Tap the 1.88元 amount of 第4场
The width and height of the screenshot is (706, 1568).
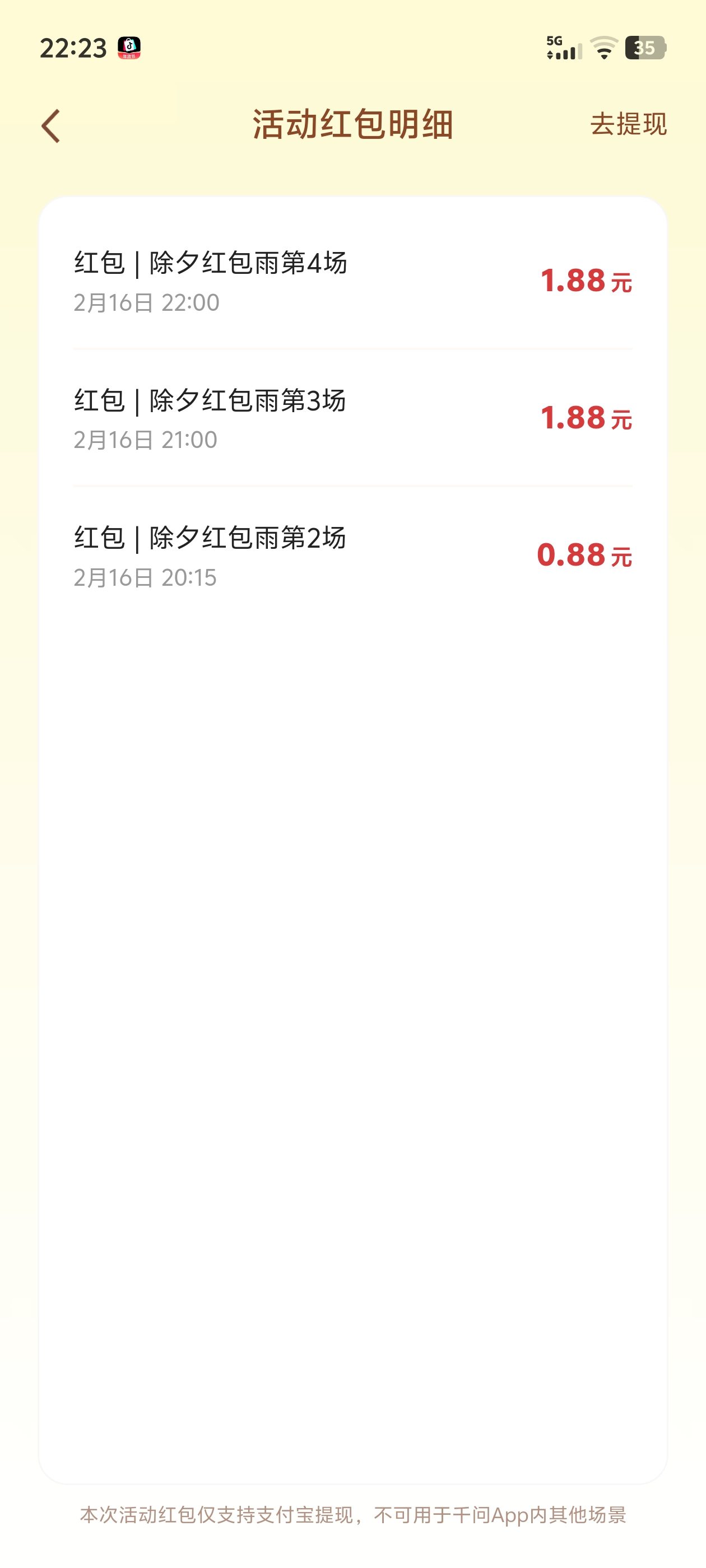(586, 280)
